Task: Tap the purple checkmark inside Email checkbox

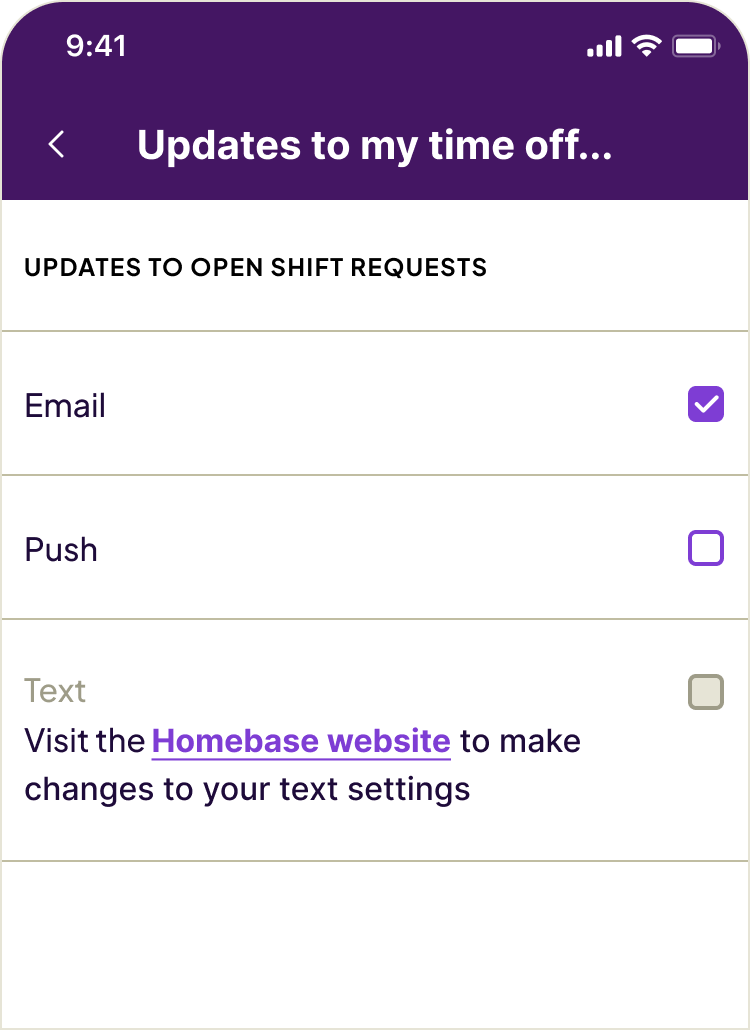Action: 705,404
